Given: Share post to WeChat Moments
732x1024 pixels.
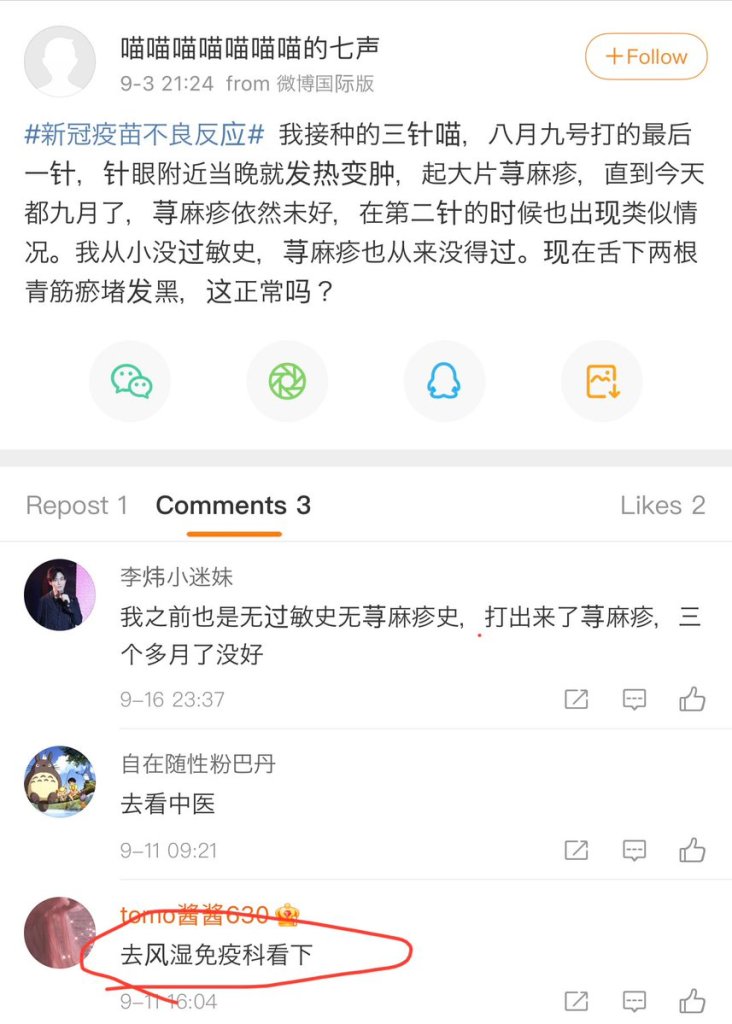Looking at the screenshot, I should click(x=287, y=381).
